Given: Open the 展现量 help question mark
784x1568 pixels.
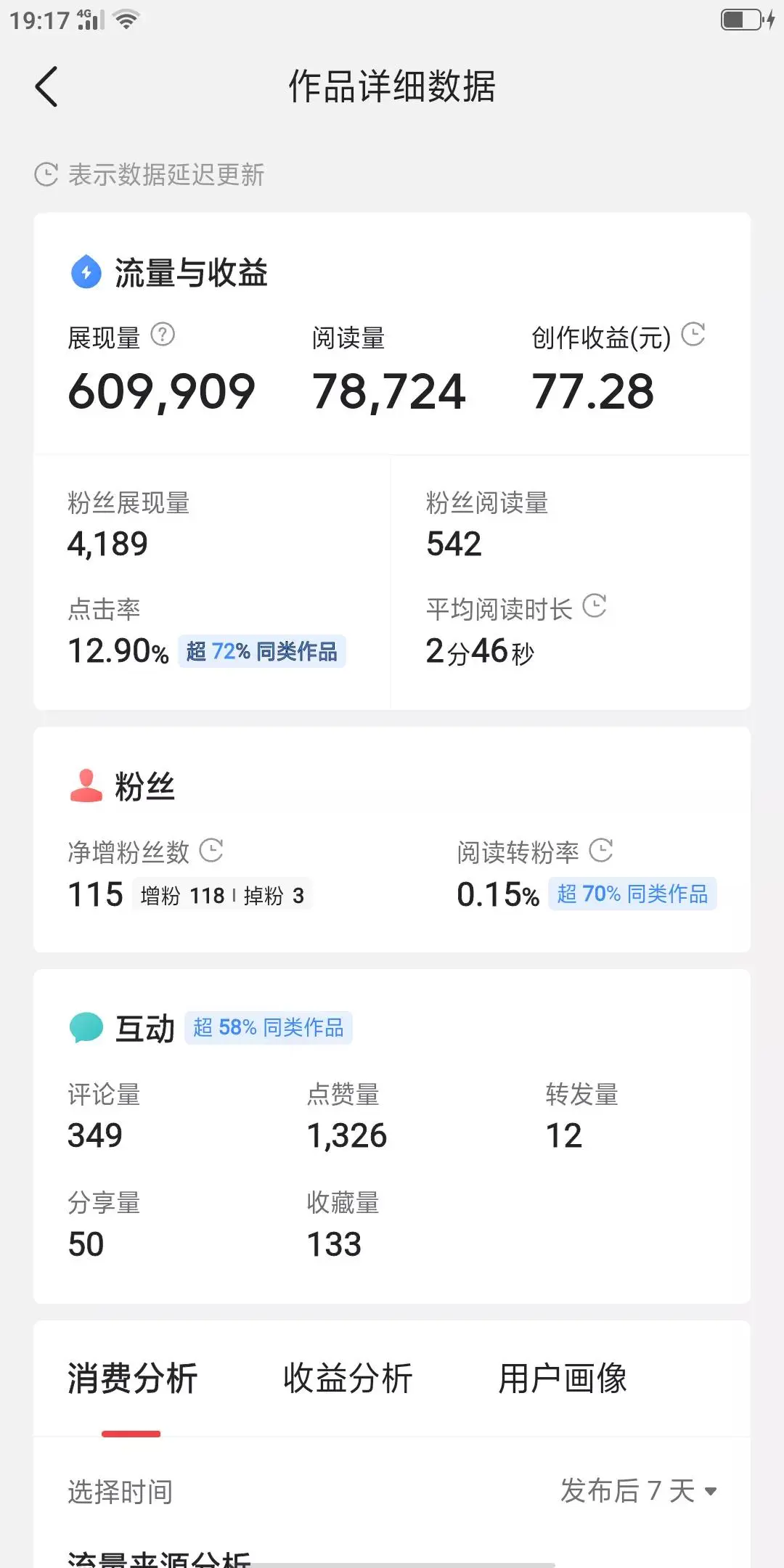Looking at the screenshot, I should [x=163, y=335].
